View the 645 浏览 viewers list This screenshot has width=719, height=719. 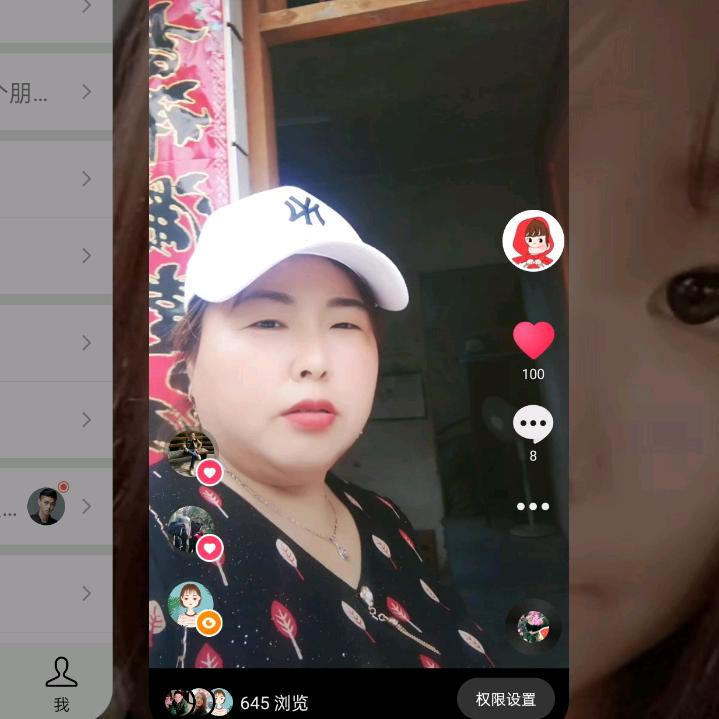tap(240, 702)
